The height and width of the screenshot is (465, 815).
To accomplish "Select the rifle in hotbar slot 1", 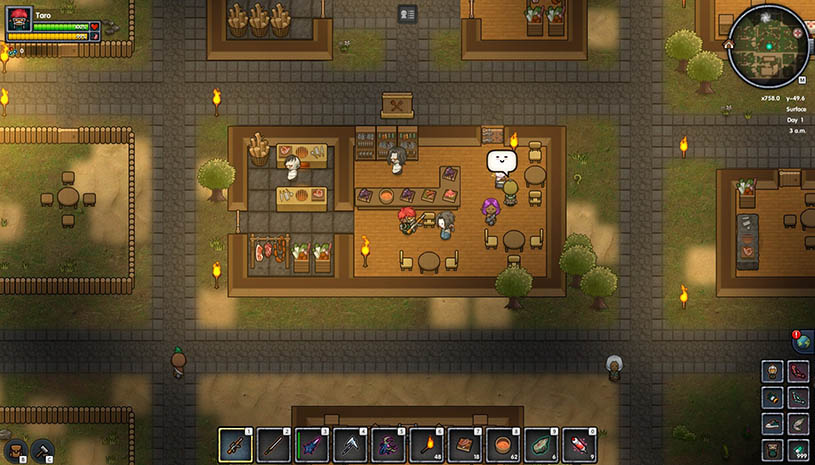I will (x=235, y=444).
